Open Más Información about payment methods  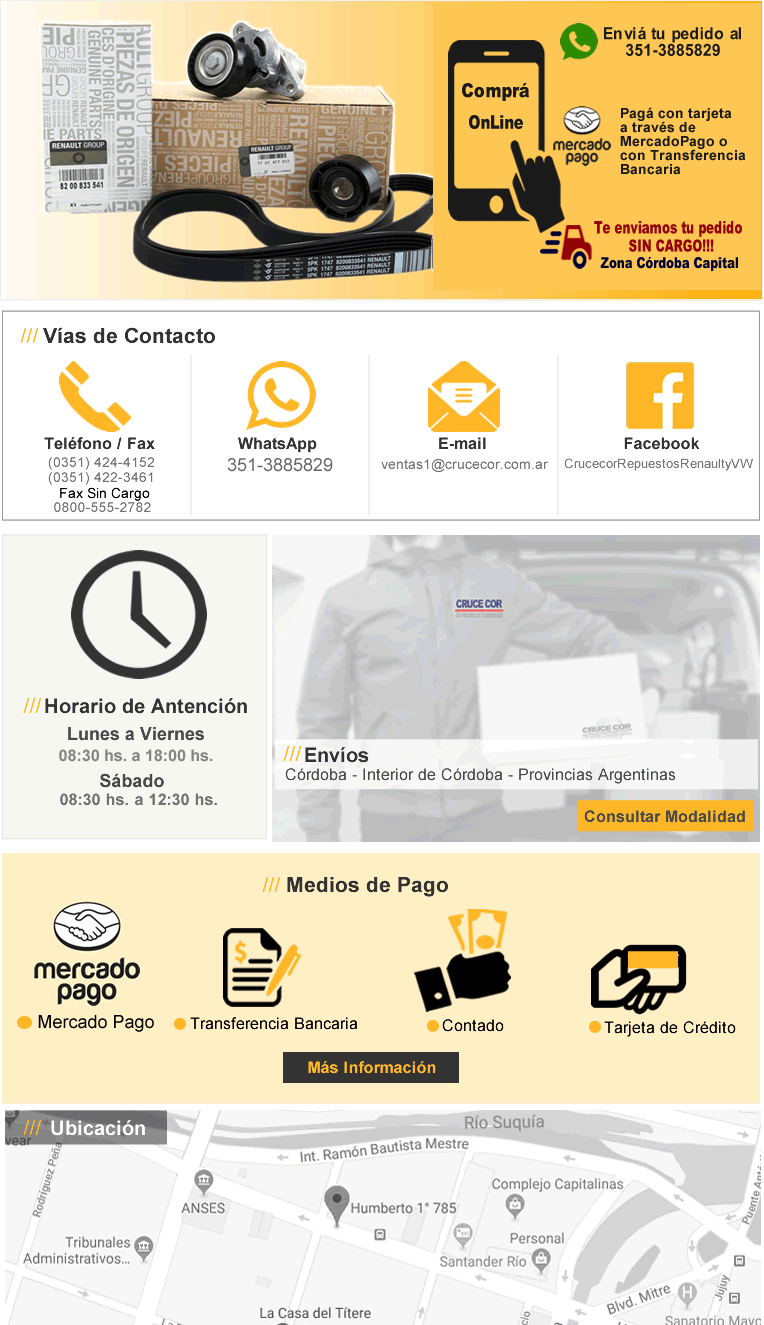tap(371, 1067)
